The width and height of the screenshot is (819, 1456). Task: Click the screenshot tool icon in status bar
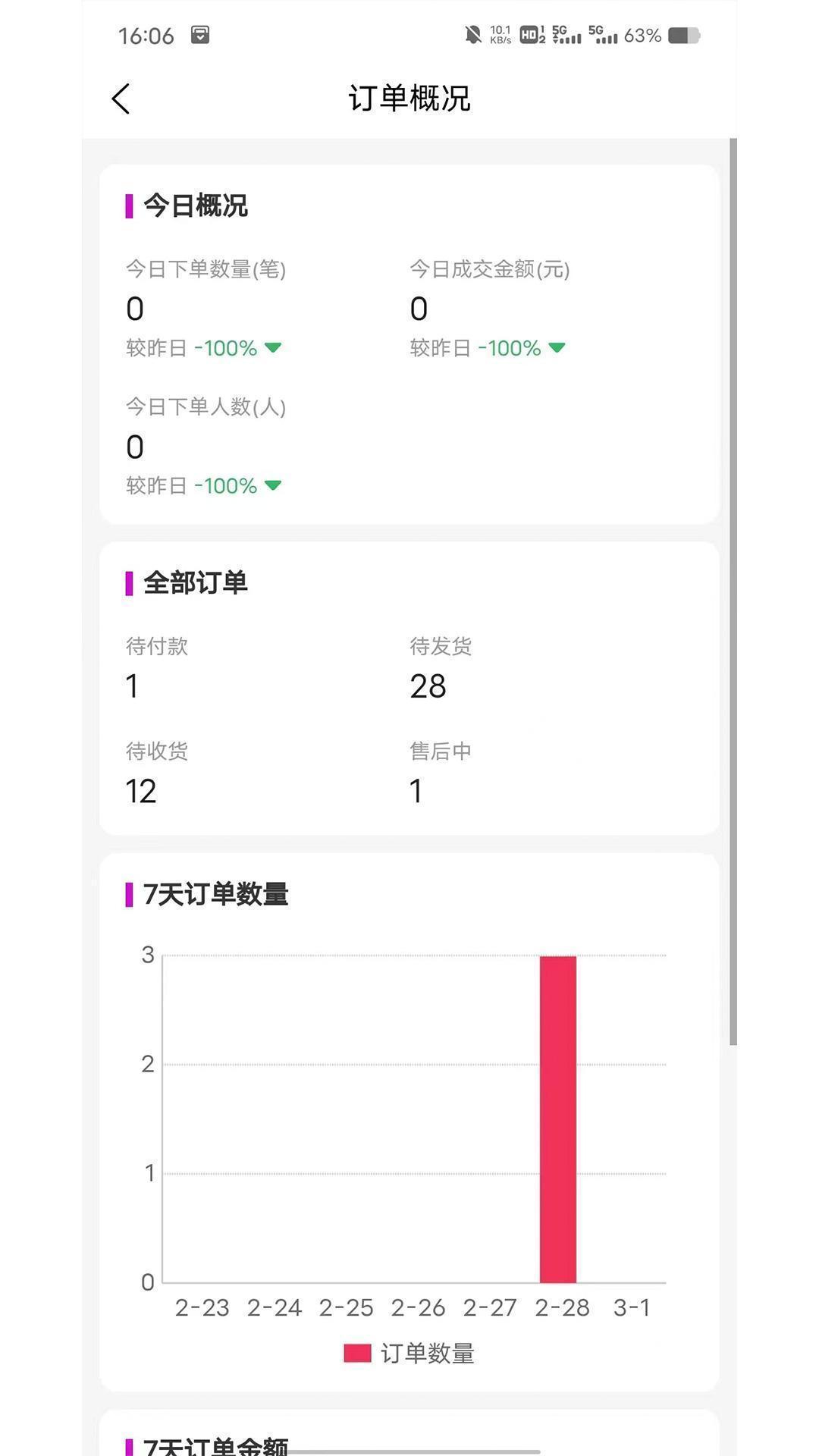[201, 35]
